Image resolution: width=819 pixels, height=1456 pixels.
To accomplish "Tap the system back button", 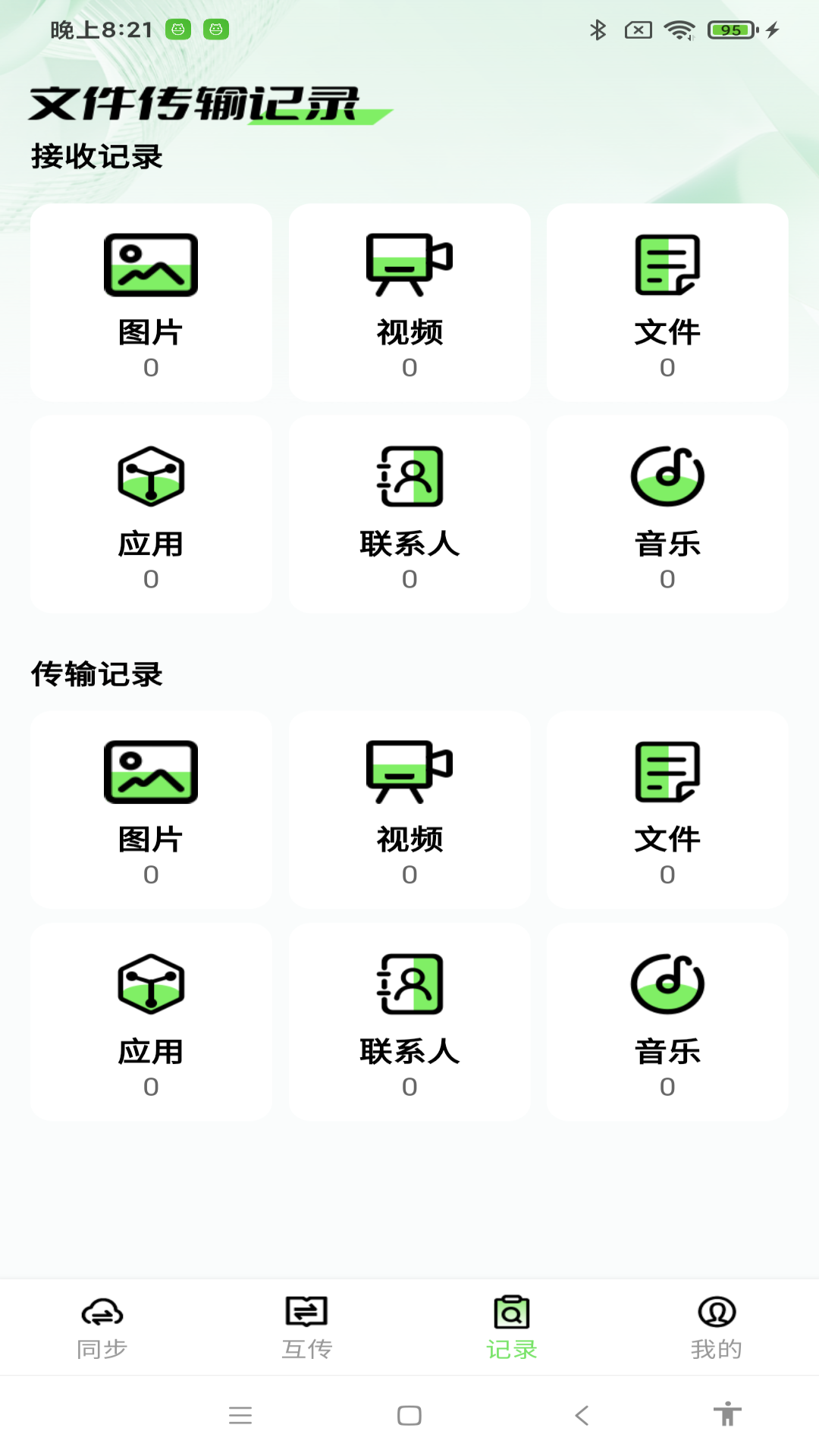I will click(x=582, y=1415).
